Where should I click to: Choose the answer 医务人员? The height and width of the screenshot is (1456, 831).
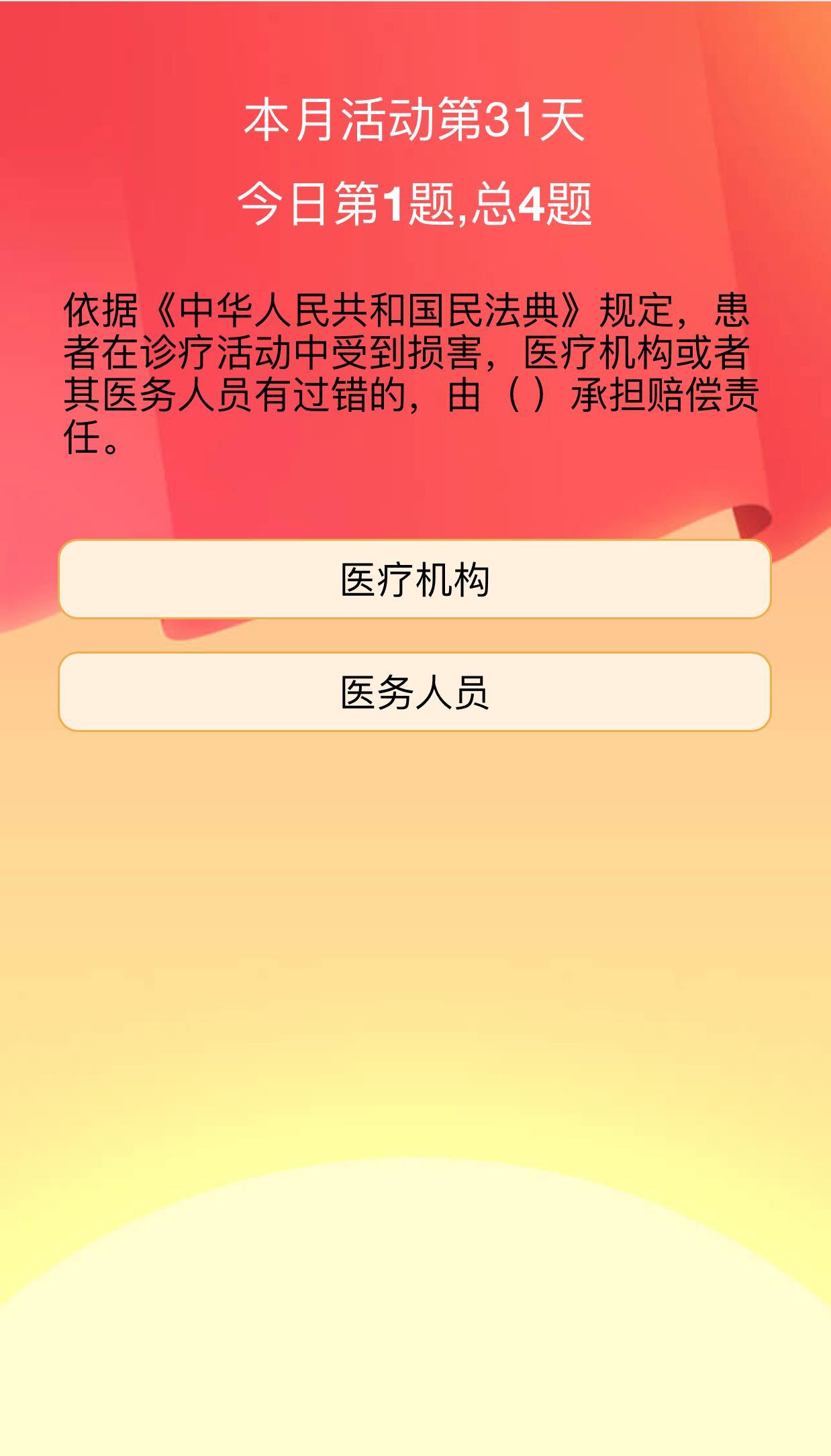tap(415, 692)
